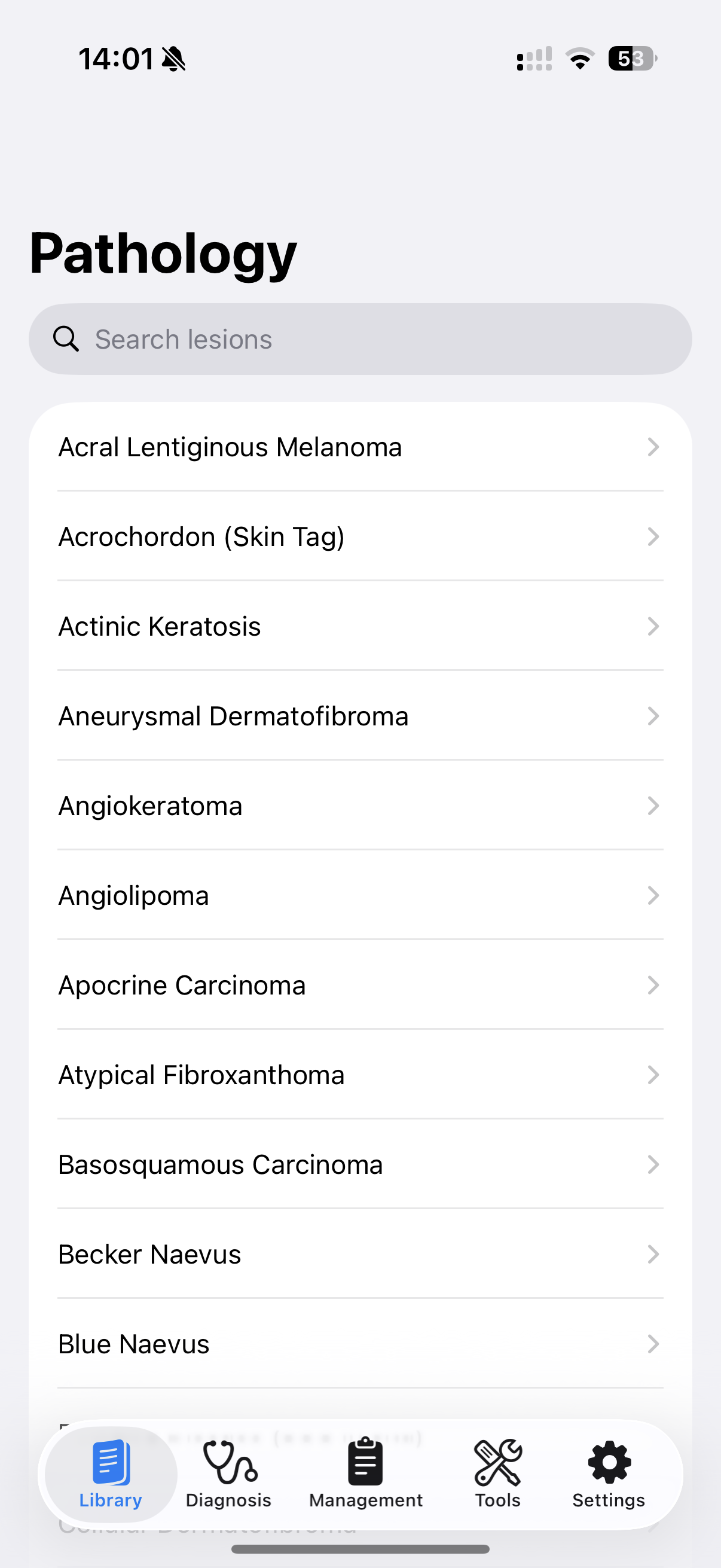Screen dimensions: 721x1568
Task: Open Apocrine Carcinoma details
Action: click(360, 985)
